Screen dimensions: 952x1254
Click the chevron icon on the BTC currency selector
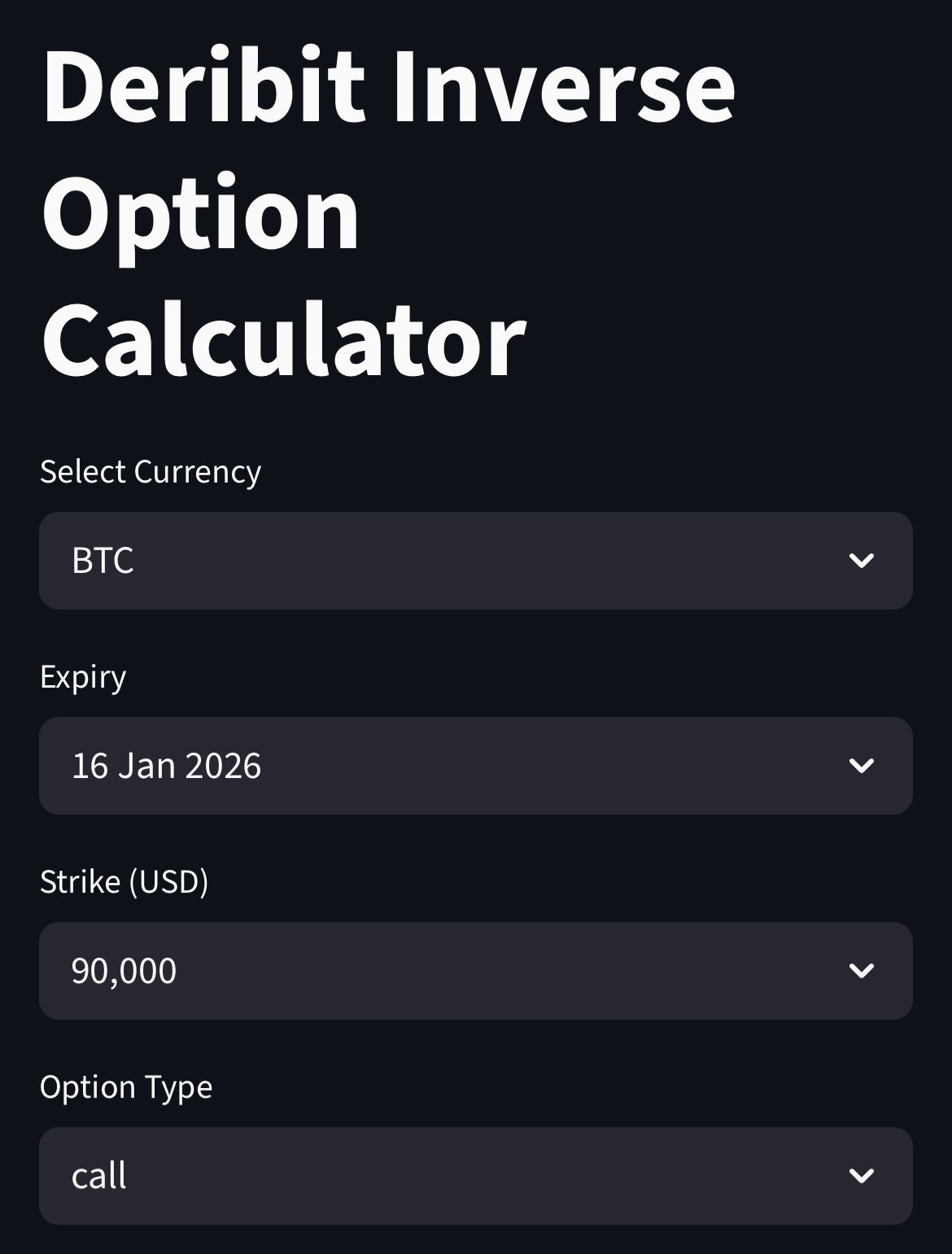click(x=862, y=561)
